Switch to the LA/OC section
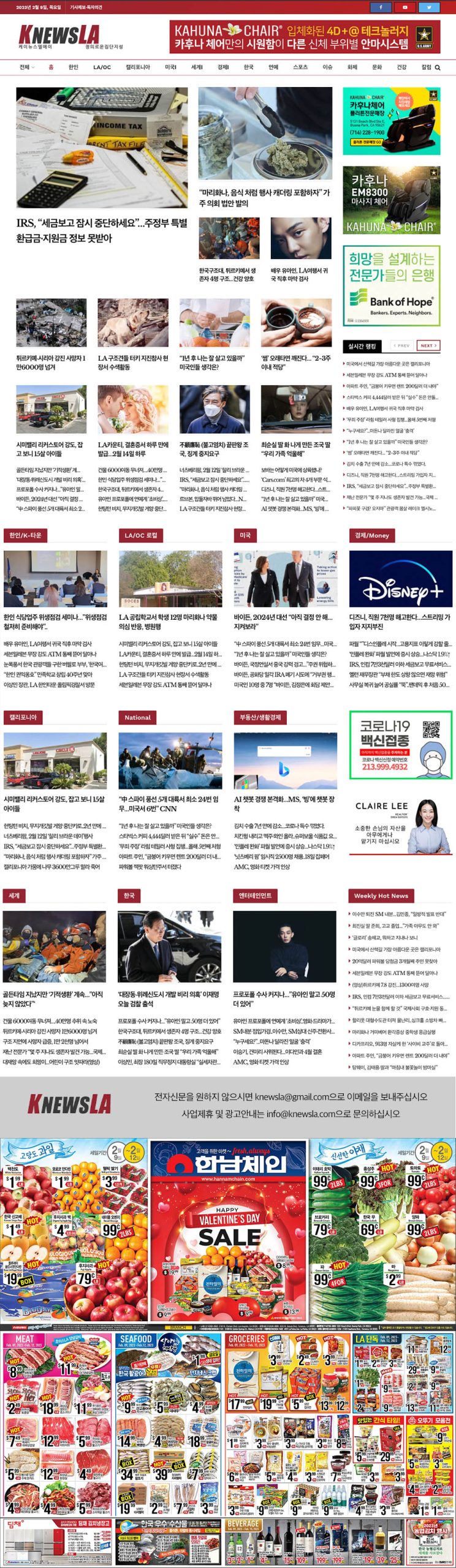The width and height of the screenshot is (456, 1568). [x=102, y=67]
